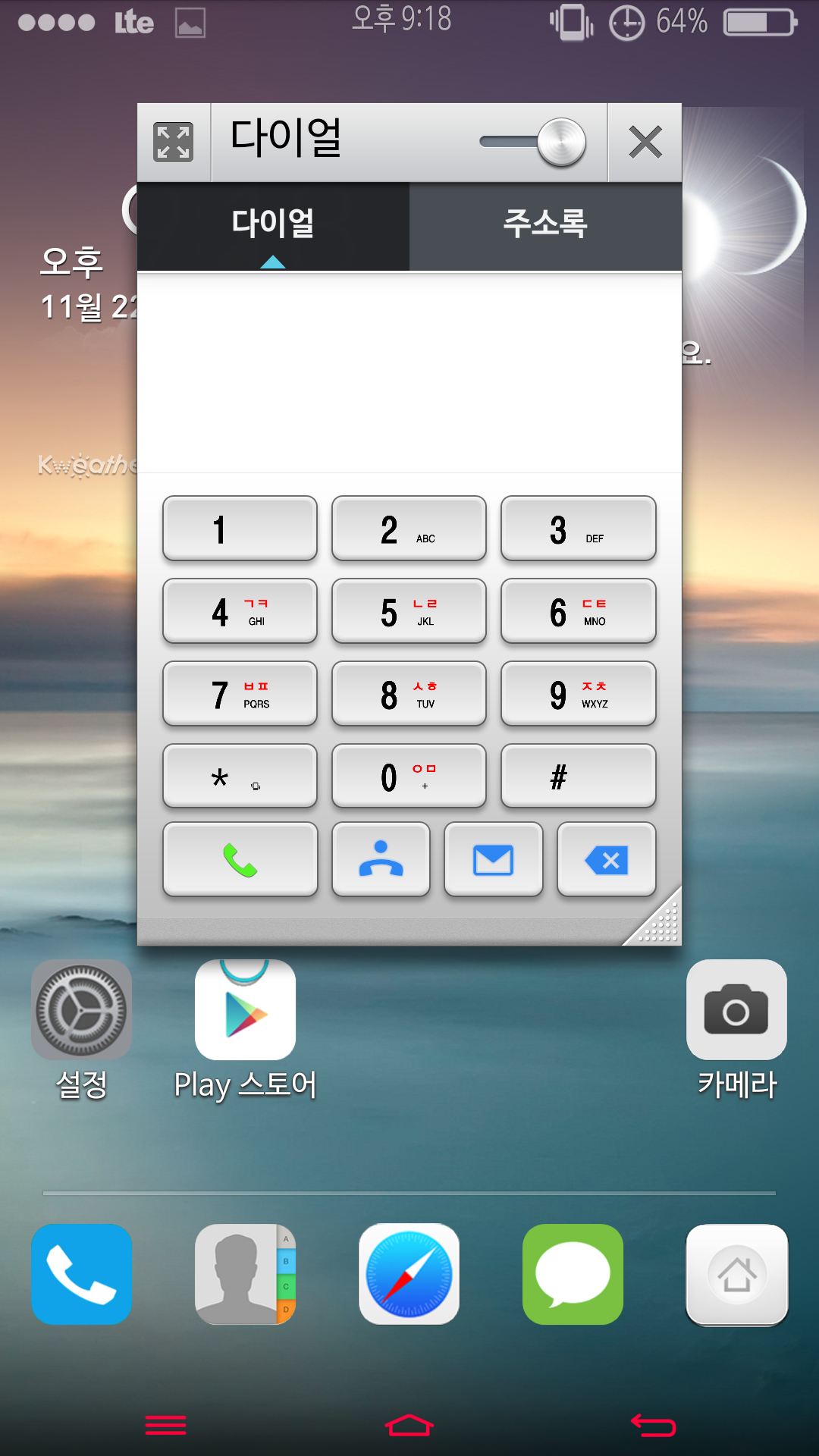This screenshot has height=1456, width=819.
Task: Open the green messages app in dock
Action: click(573, 1274)
